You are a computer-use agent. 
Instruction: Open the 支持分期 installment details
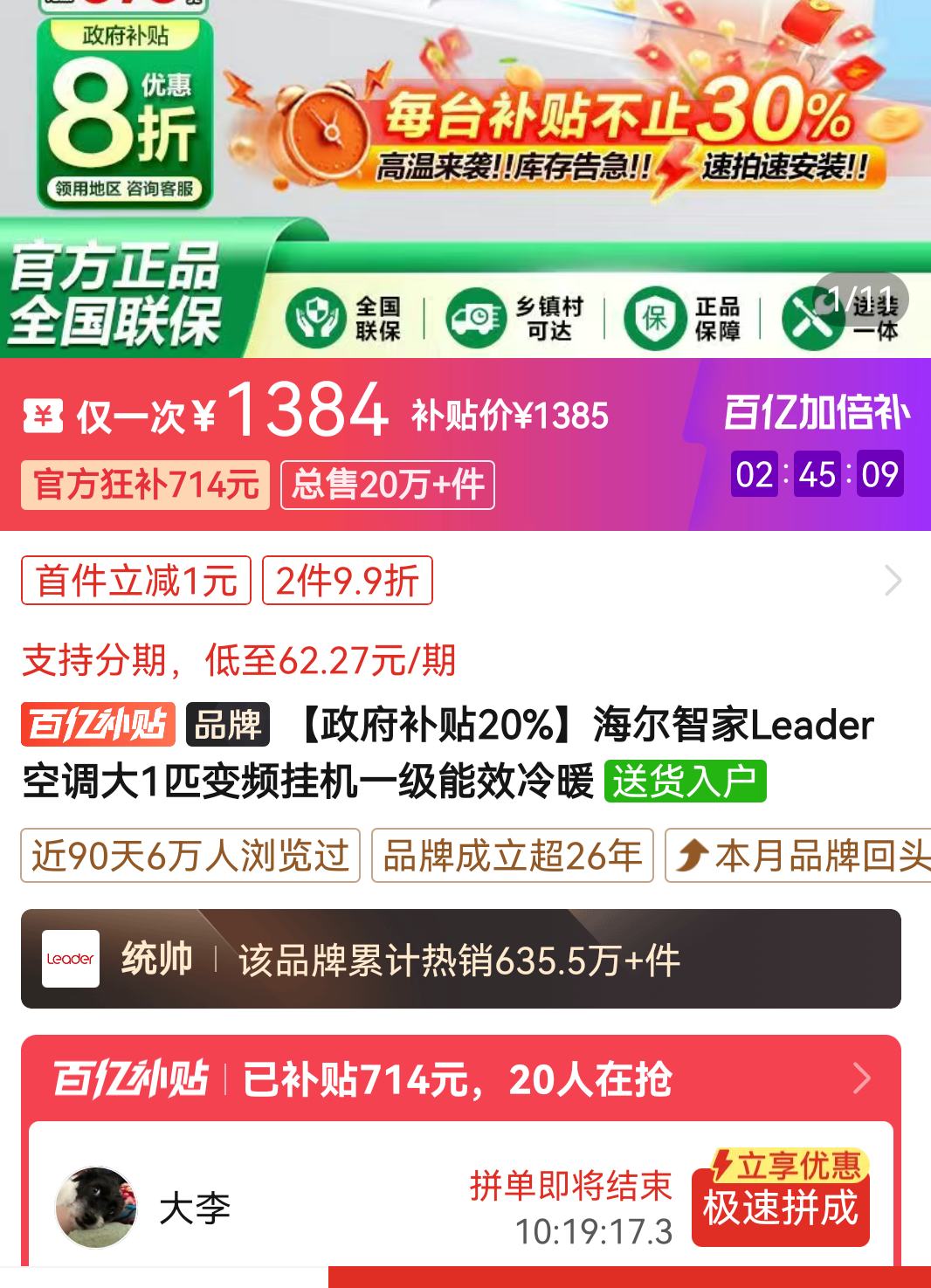pyautogui.click(x=239, y=660)
